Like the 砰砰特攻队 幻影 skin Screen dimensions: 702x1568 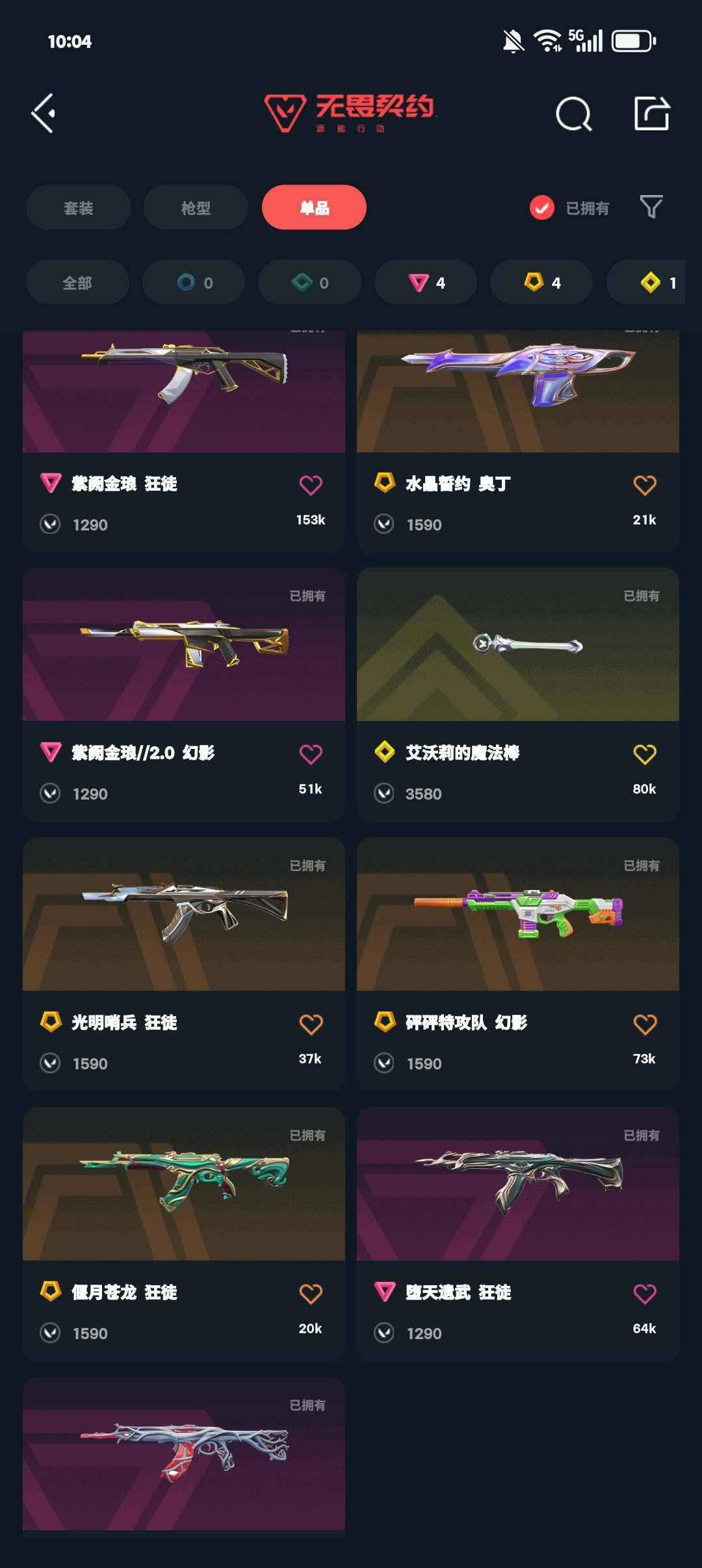click(644, 1025)
